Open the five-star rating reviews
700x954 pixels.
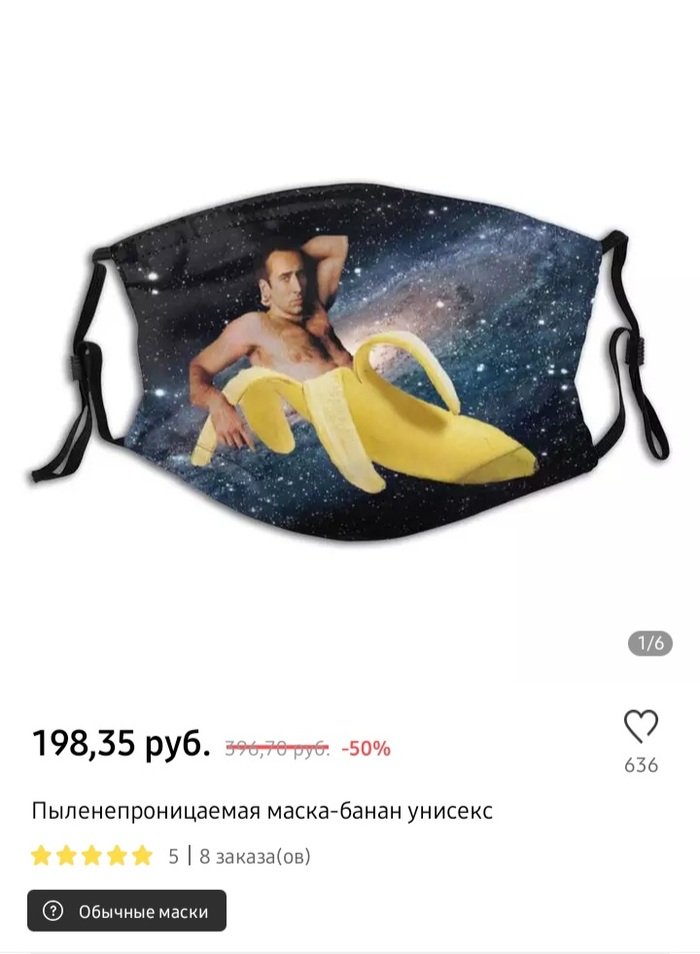tap(92, 856)
